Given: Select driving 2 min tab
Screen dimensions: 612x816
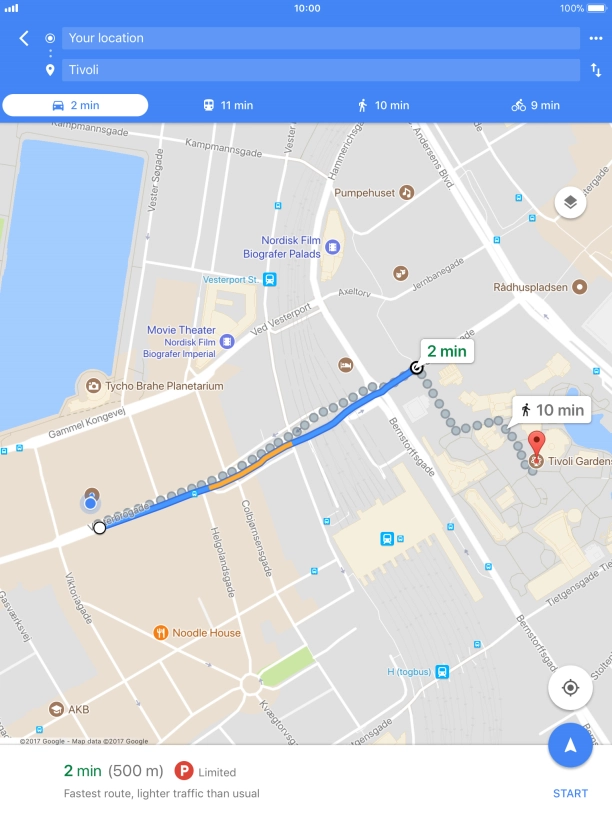Looking at the screenshot, I should tap(75, 105).
